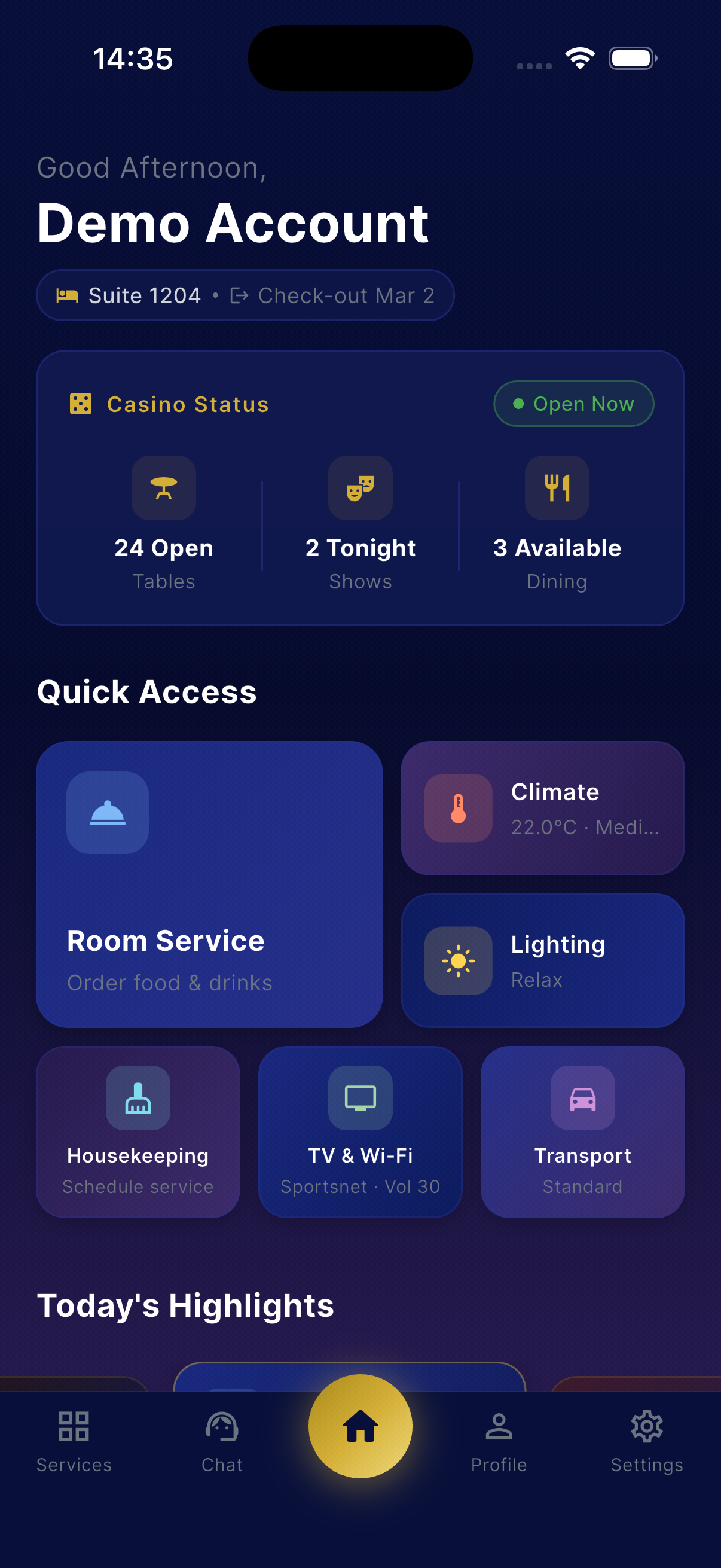Toggle the Open Now casino status badge
This screenshot has height=1568, width=721.
(x=573, y=403)
